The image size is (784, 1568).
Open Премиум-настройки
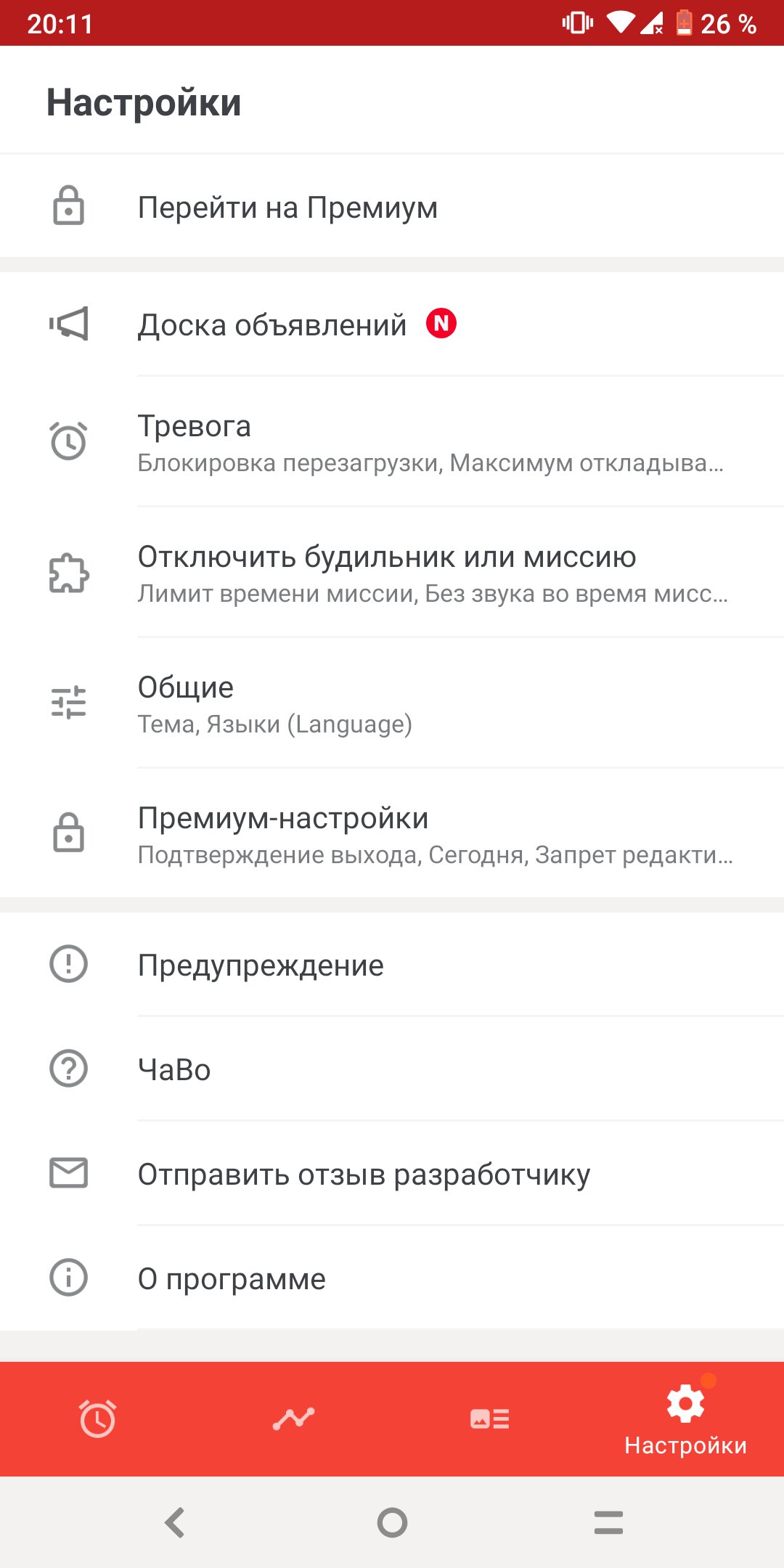(392, 834)
